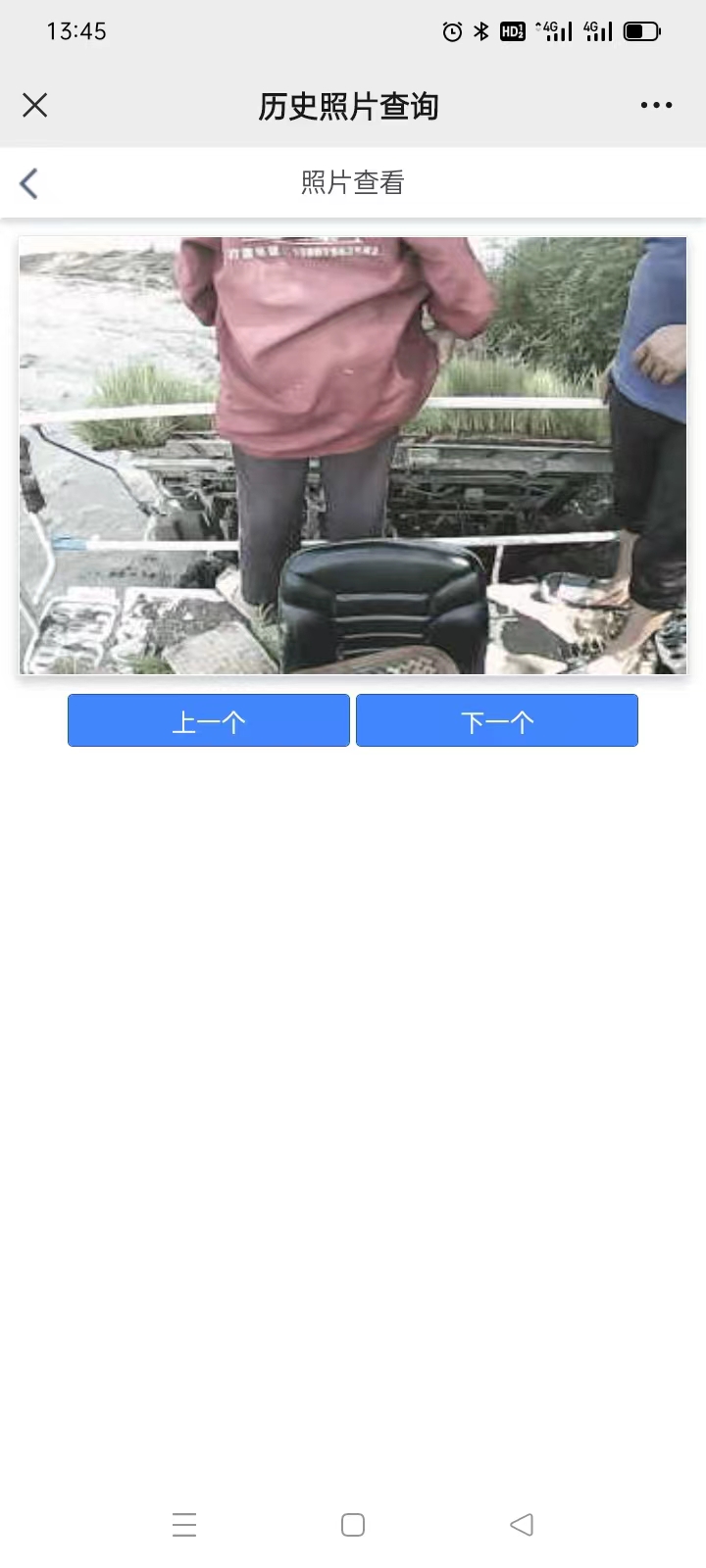Show the next photo with 下一个
Image resolution: width=706 pixels, height=1568 pixels.
coord(497,721)
